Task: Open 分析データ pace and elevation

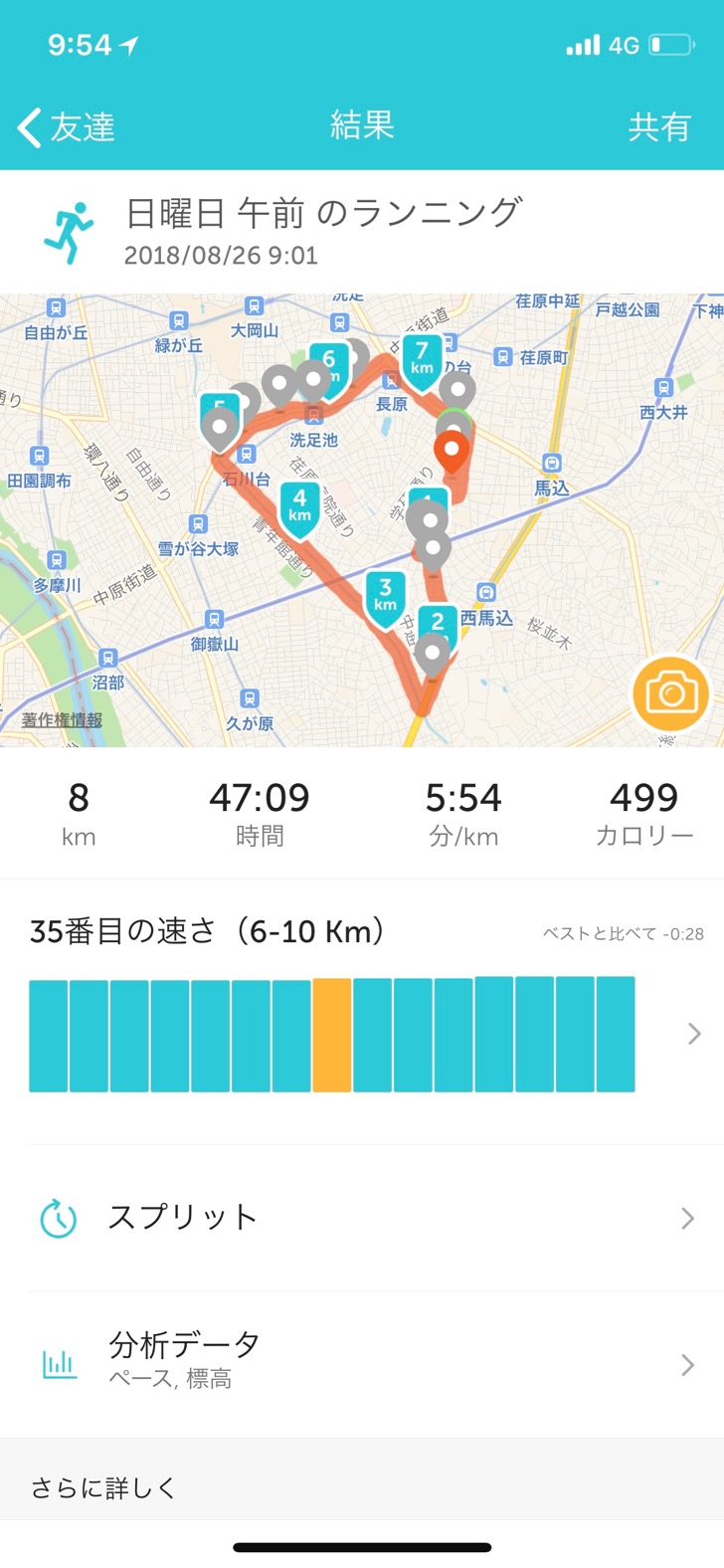Action: point(362,1364)
